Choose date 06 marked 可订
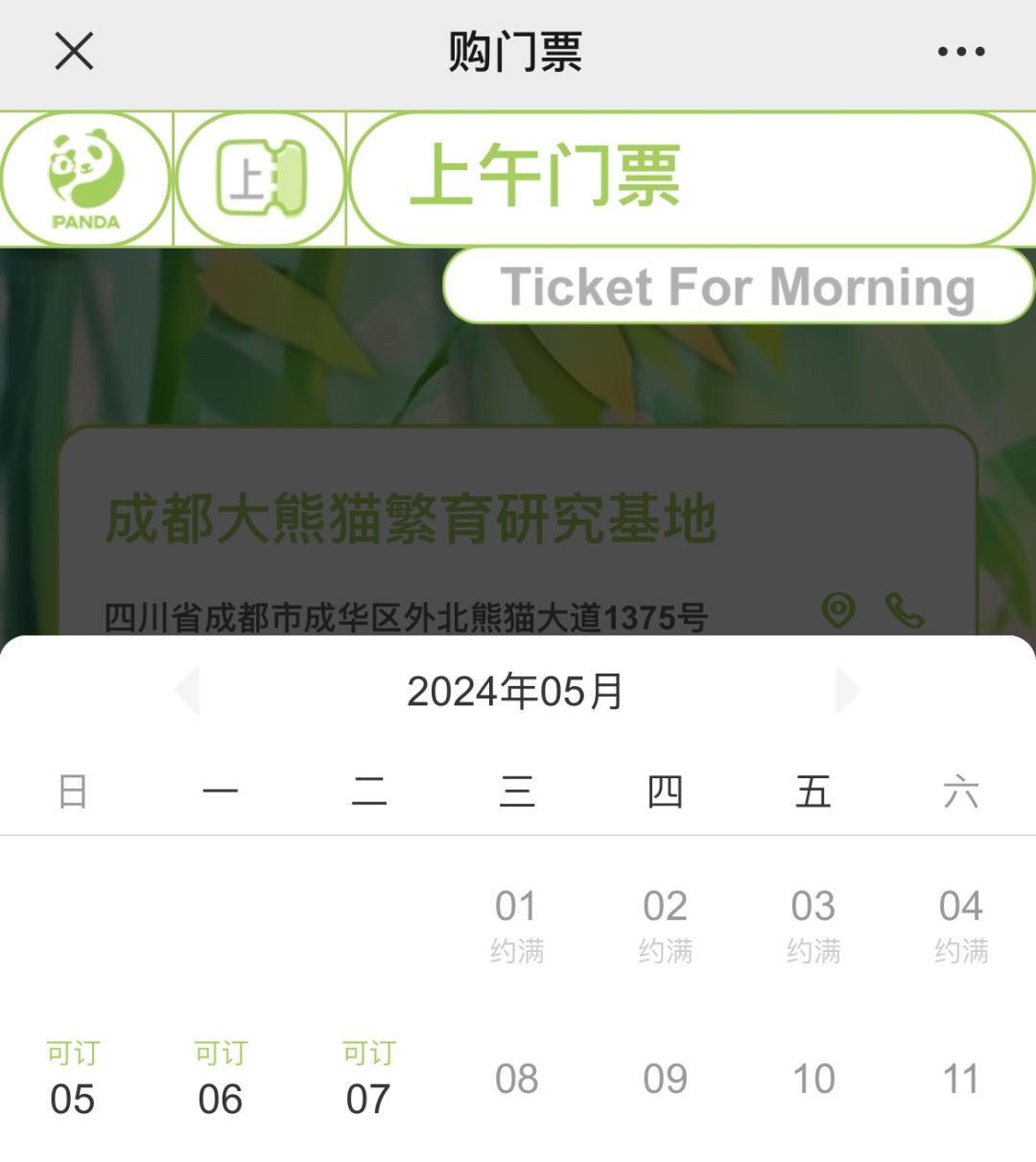1036x1162 pixels. [221, 1080]
